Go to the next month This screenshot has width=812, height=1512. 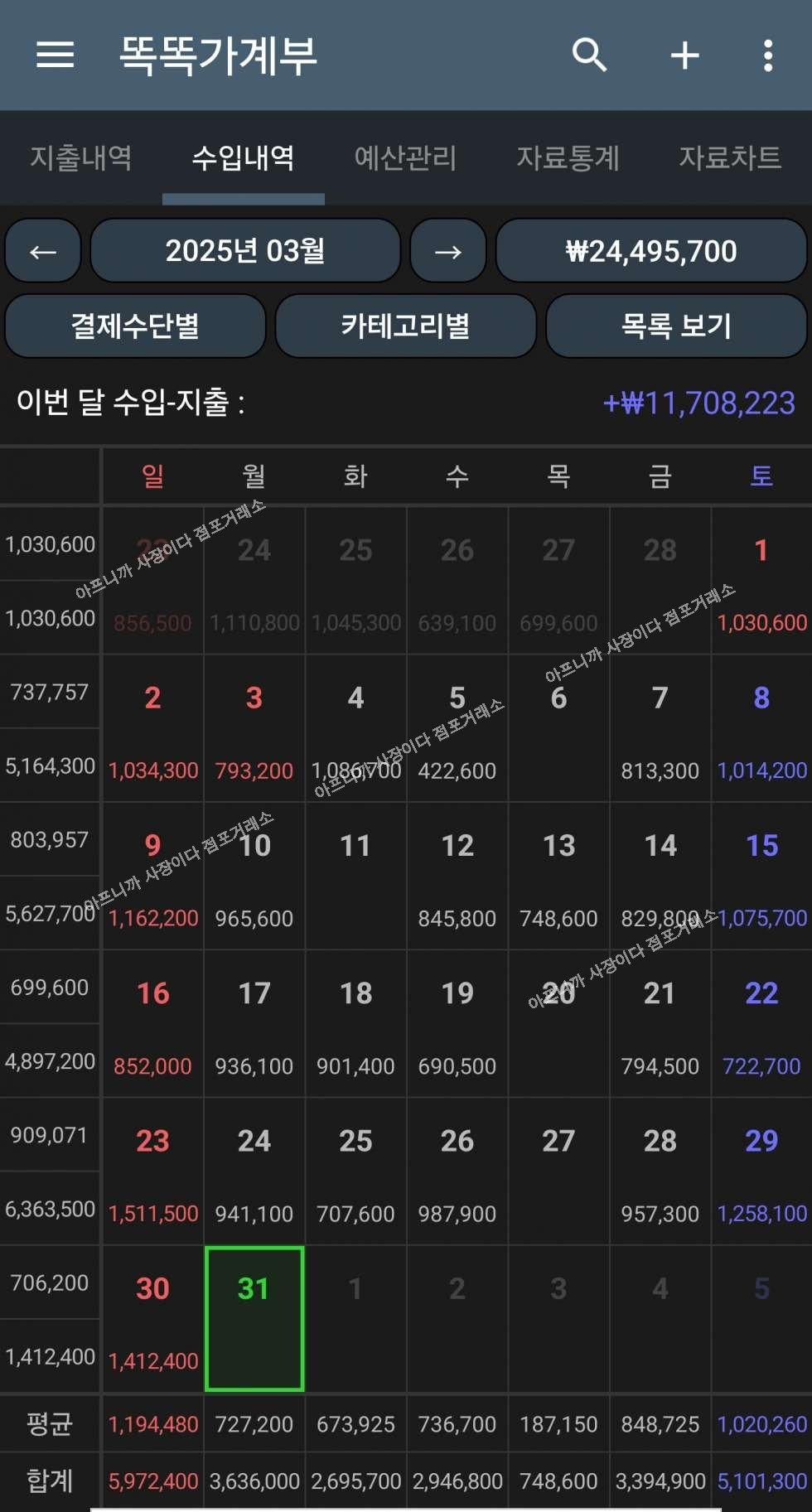(x=448, y=251)
